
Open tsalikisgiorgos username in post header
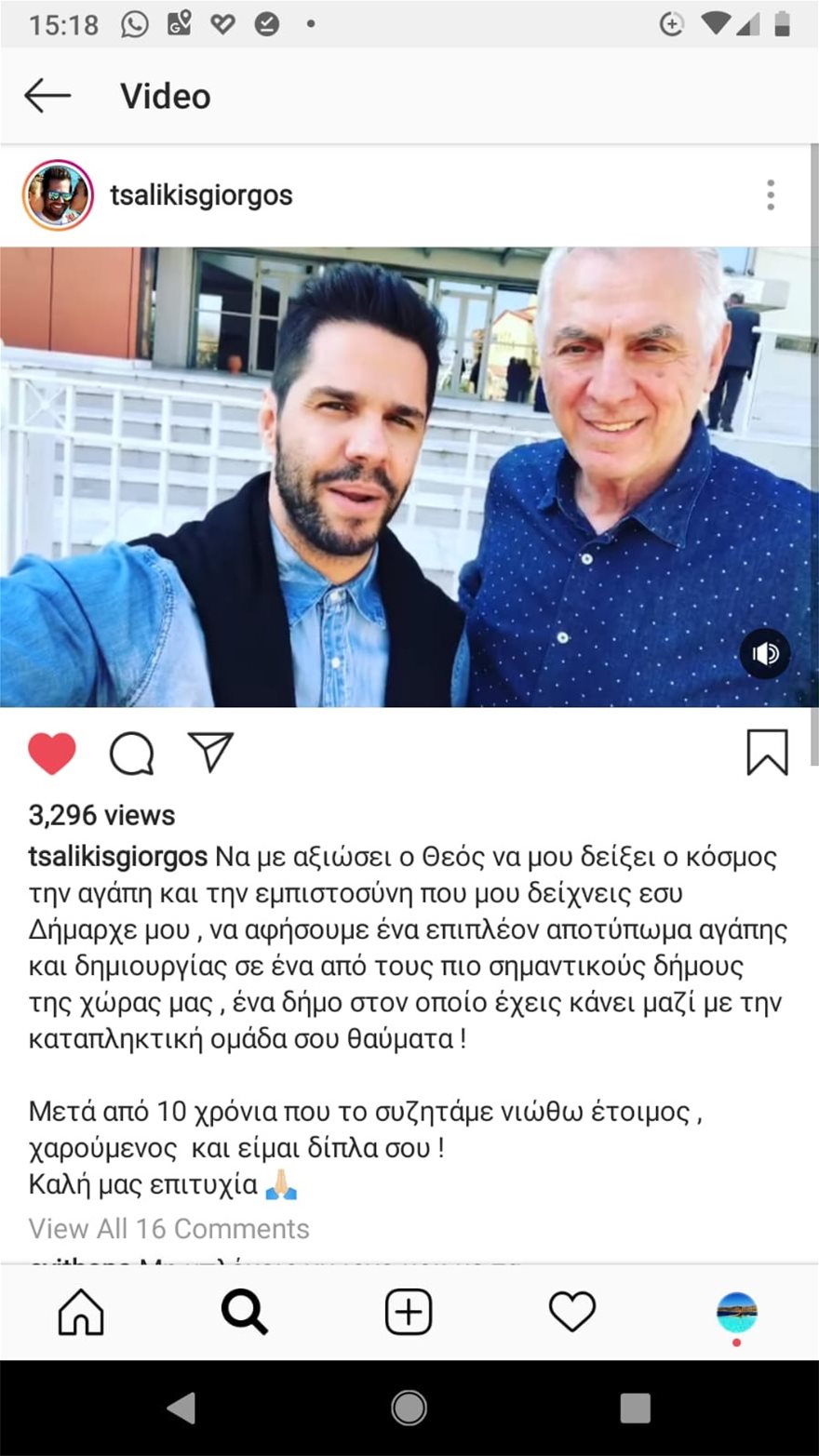click(201, 195)
